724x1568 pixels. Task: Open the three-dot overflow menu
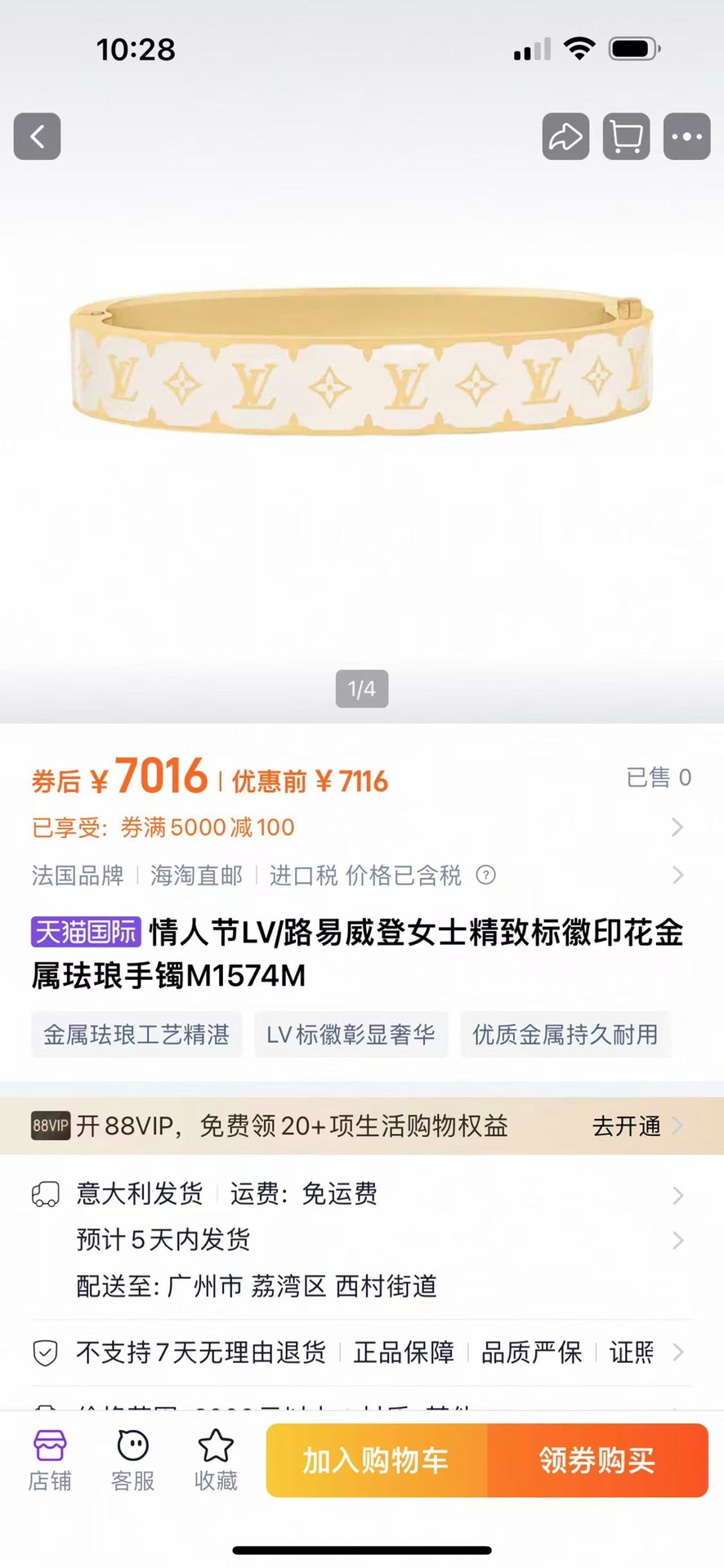(686, 136)
